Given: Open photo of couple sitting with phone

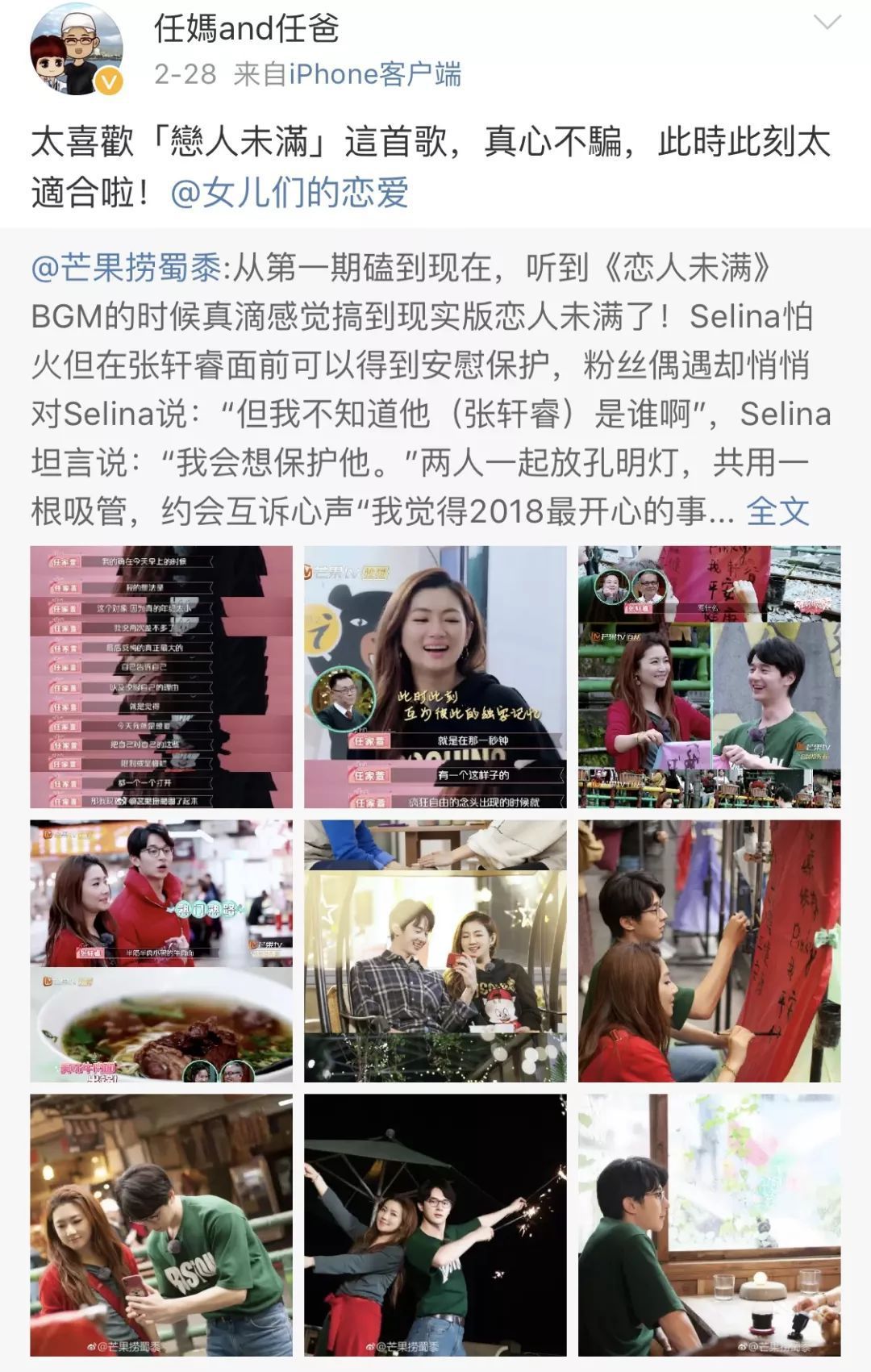Looking at the screenshot, I should pyautogui.click(x=435, y=951).
